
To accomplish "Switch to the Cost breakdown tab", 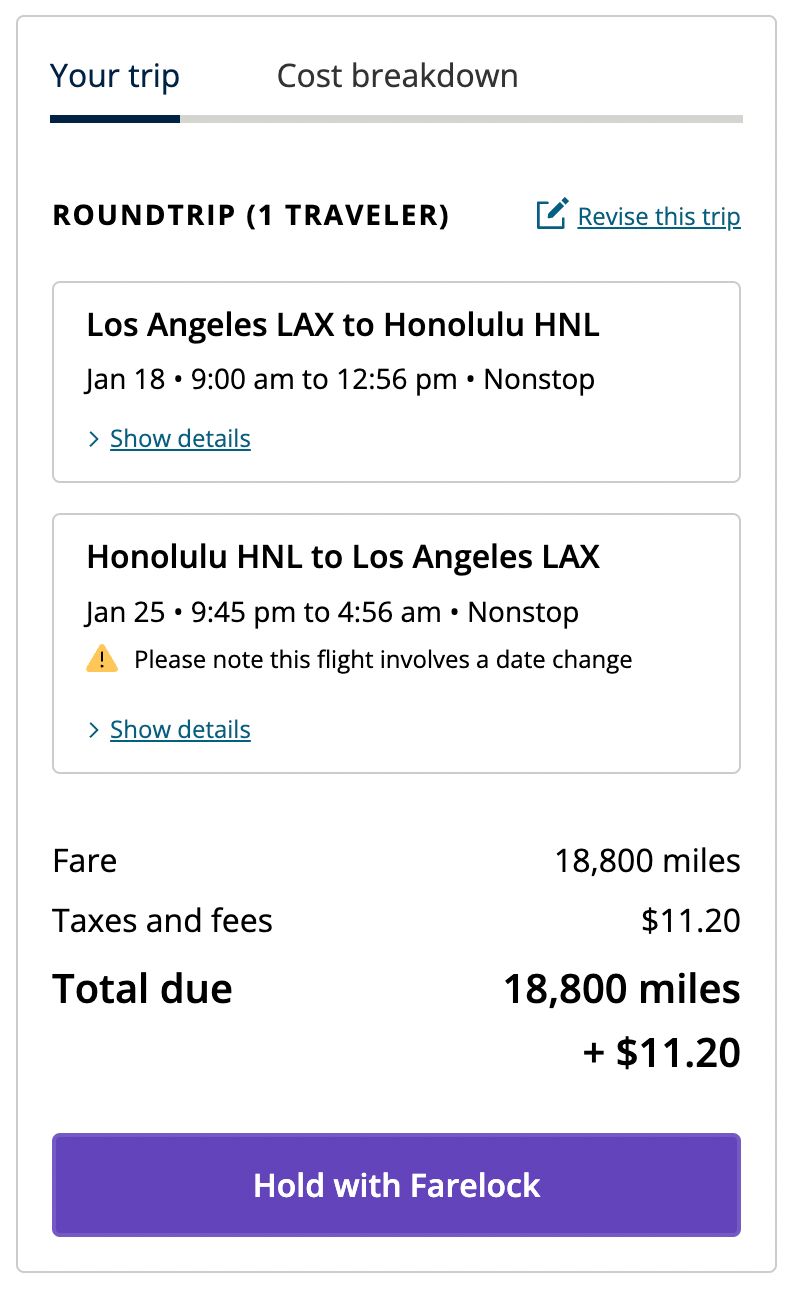I will coord(397,77).
